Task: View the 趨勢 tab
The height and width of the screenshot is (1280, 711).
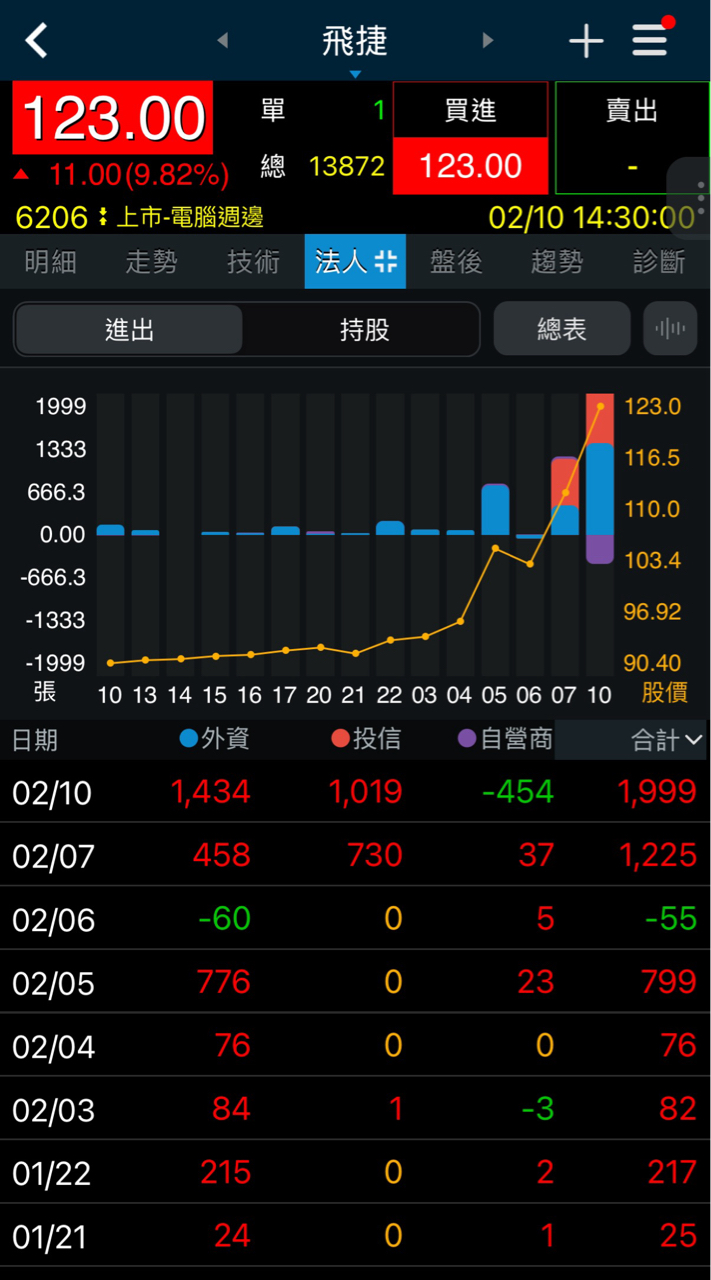Action: [557, 262]
